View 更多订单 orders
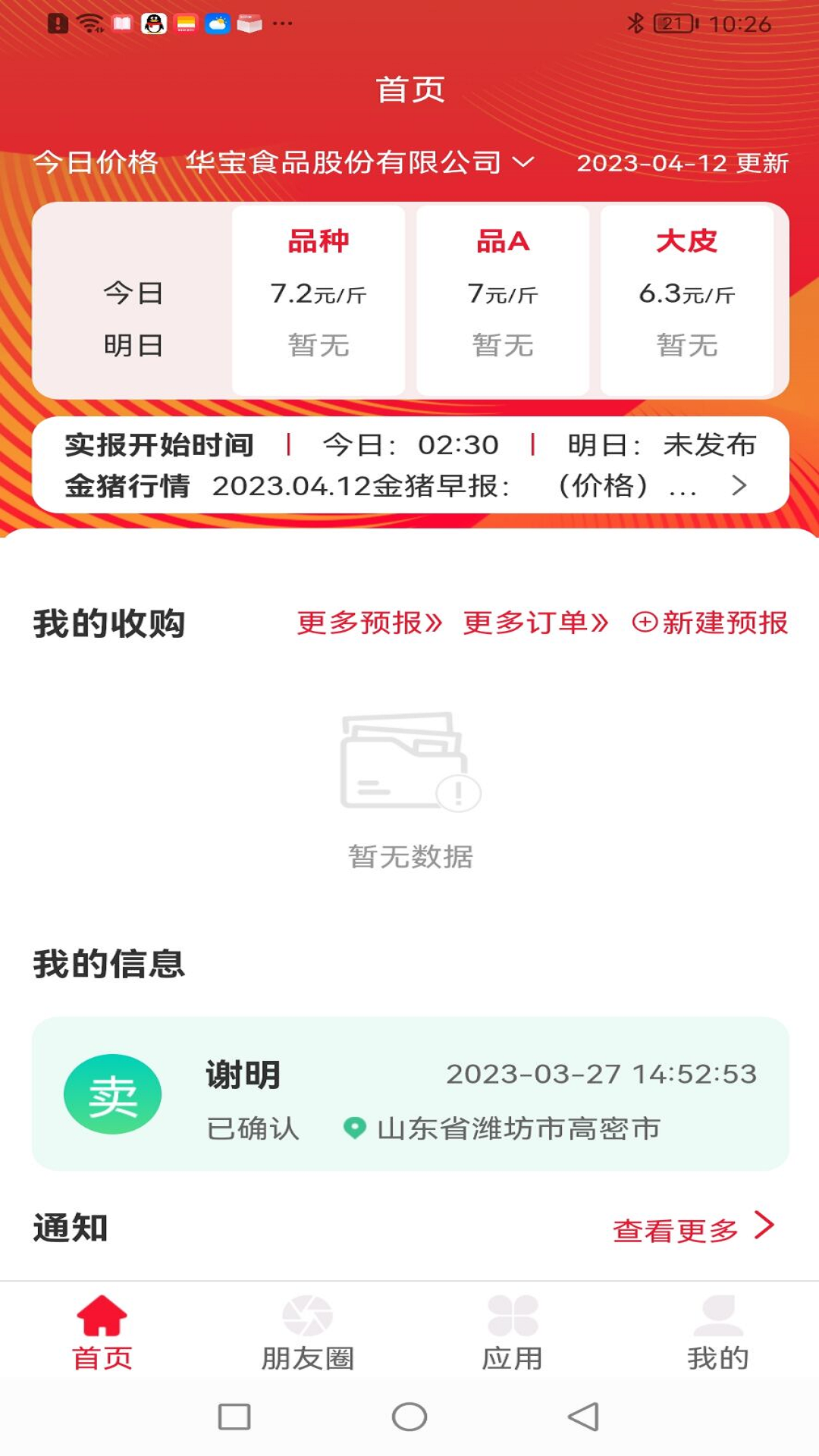819x1456 pixels. [535, 623]
